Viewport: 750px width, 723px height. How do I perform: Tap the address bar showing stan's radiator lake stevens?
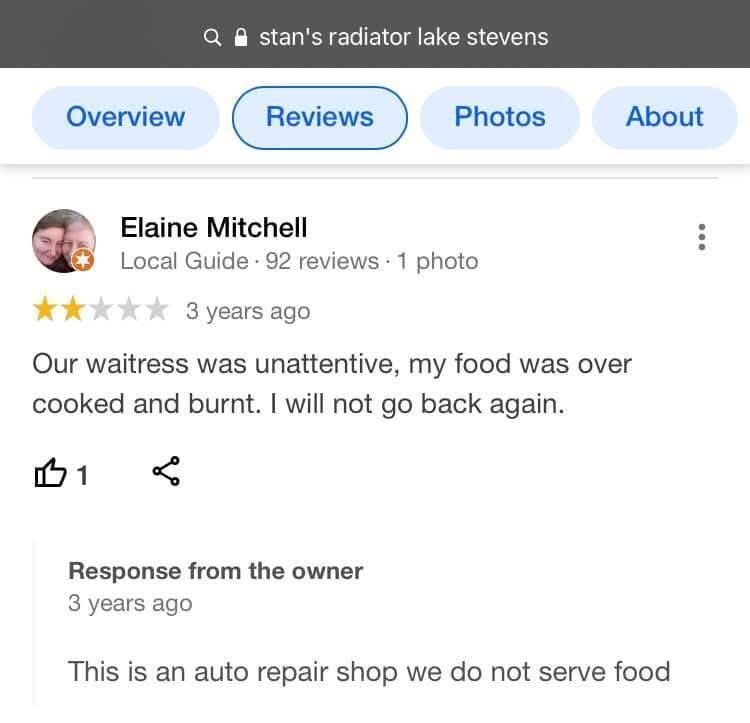coord(390,37)
